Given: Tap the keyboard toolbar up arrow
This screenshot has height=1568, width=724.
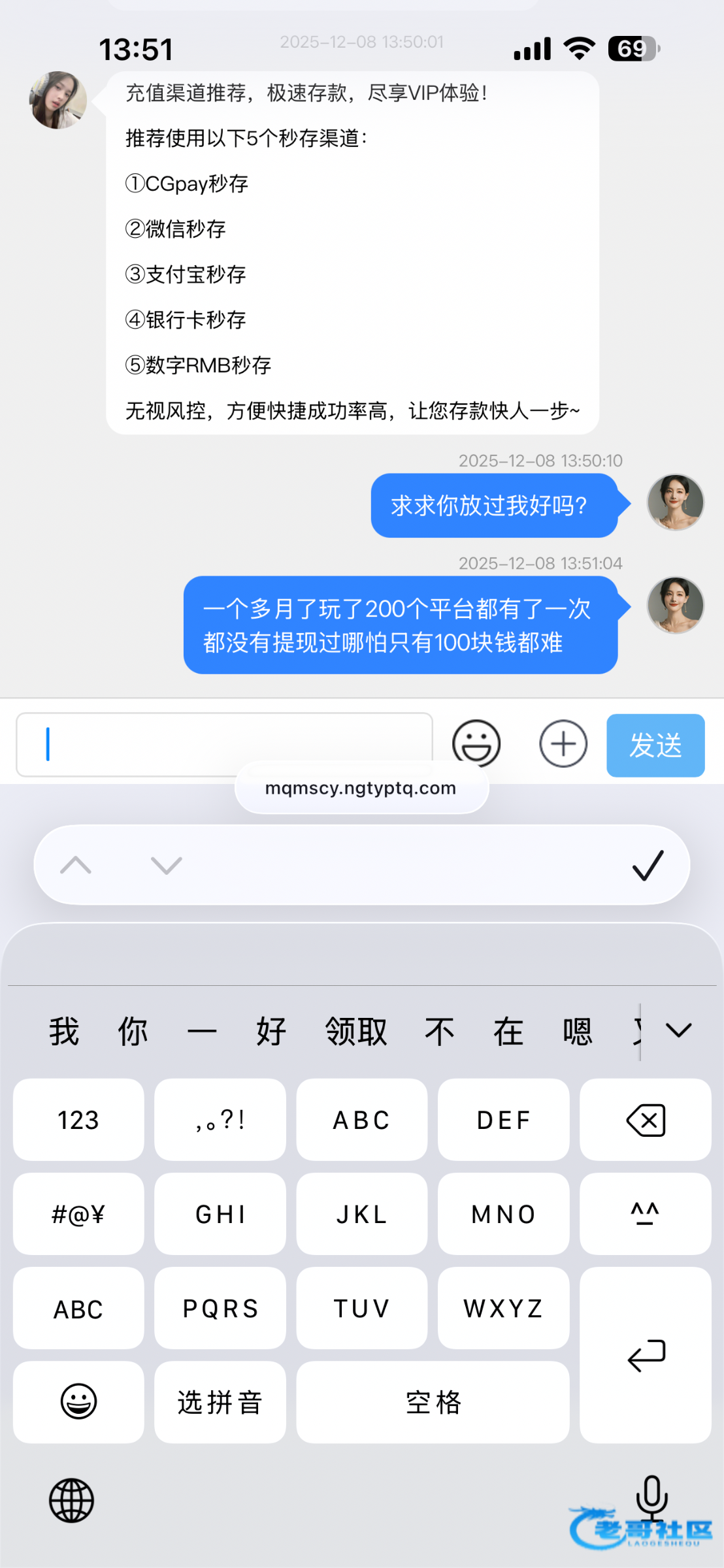Looking at the screenshot, I should pyautogui.click(x=76, y=865).
